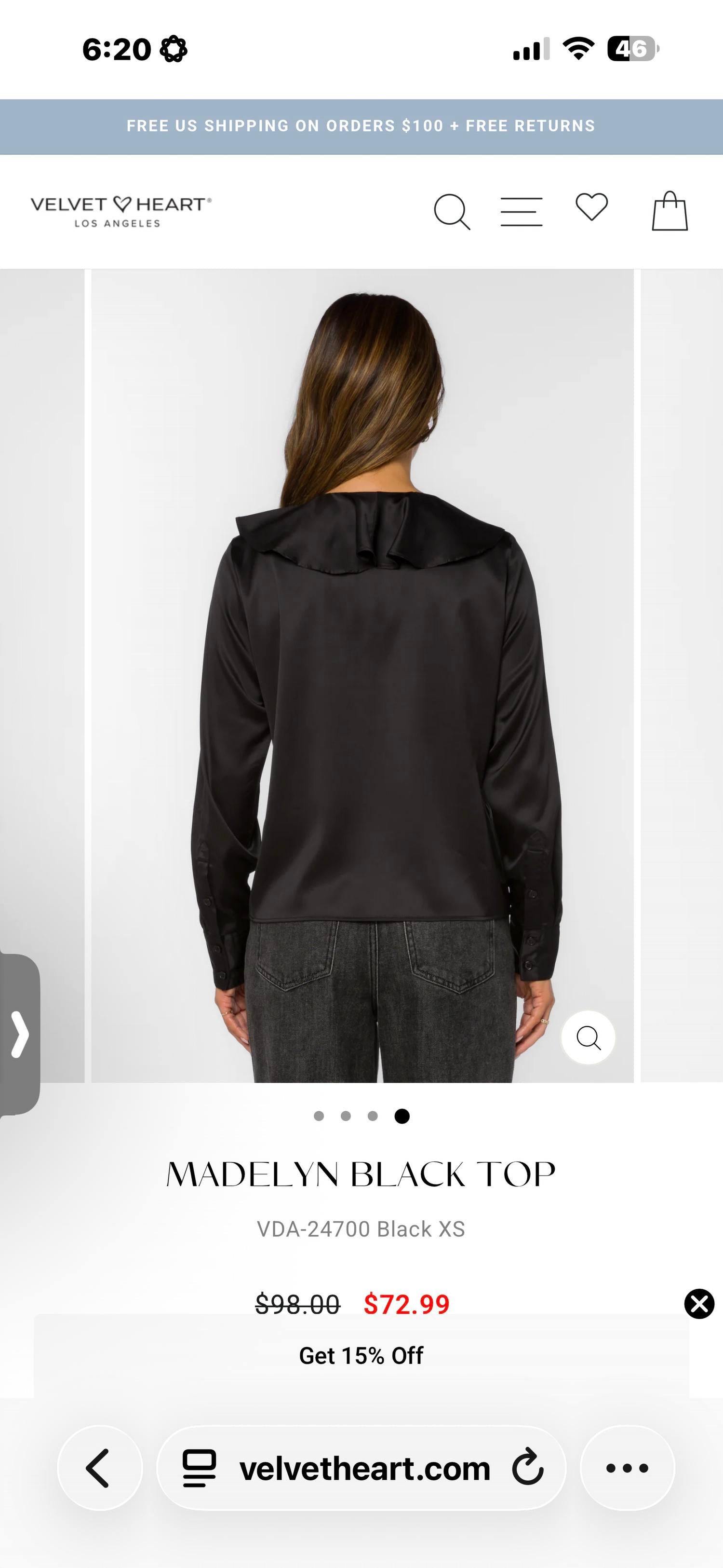This screenshot has width=723, height=1568.
Task: Zoom into the product photo
Action: [588, 1037]
